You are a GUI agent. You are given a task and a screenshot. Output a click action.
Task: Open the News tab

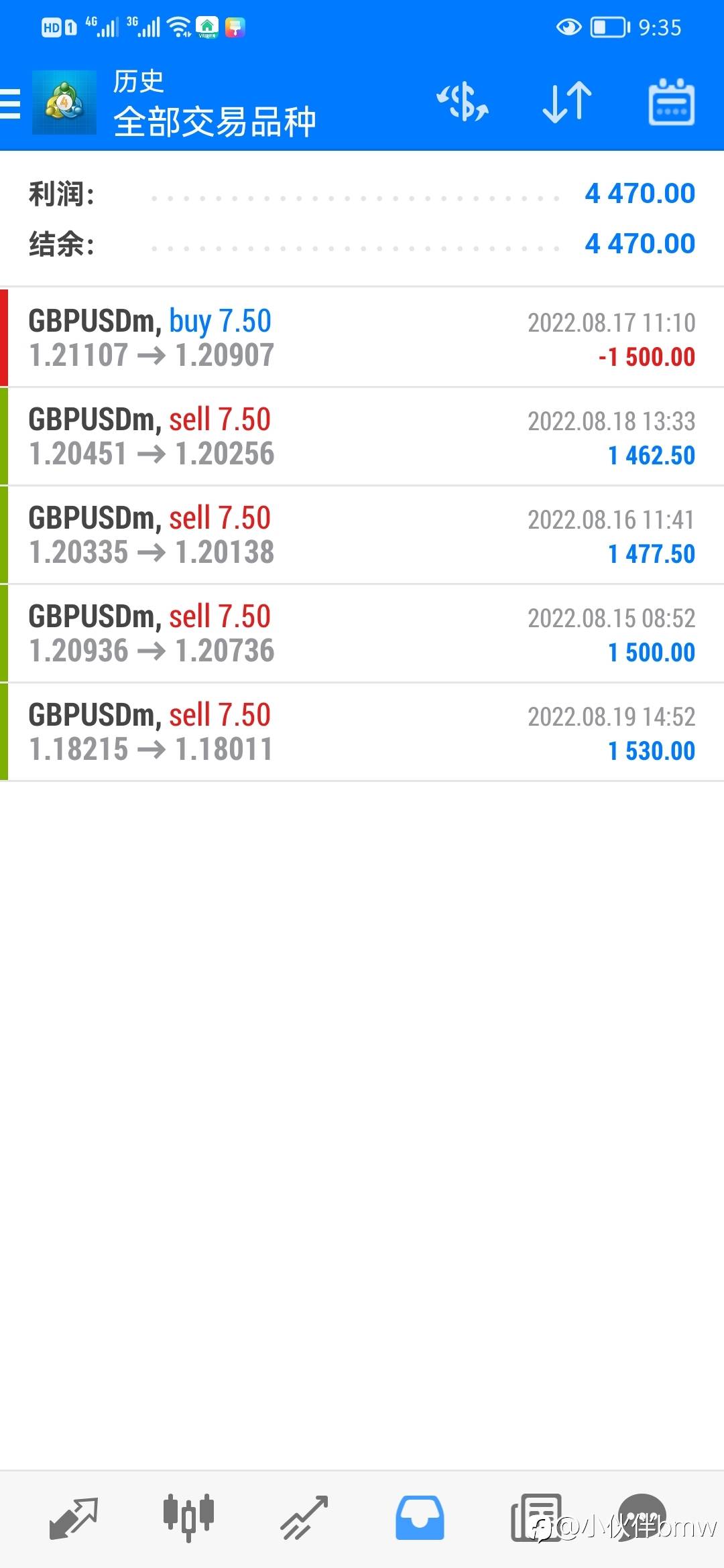pos(536,1518)
